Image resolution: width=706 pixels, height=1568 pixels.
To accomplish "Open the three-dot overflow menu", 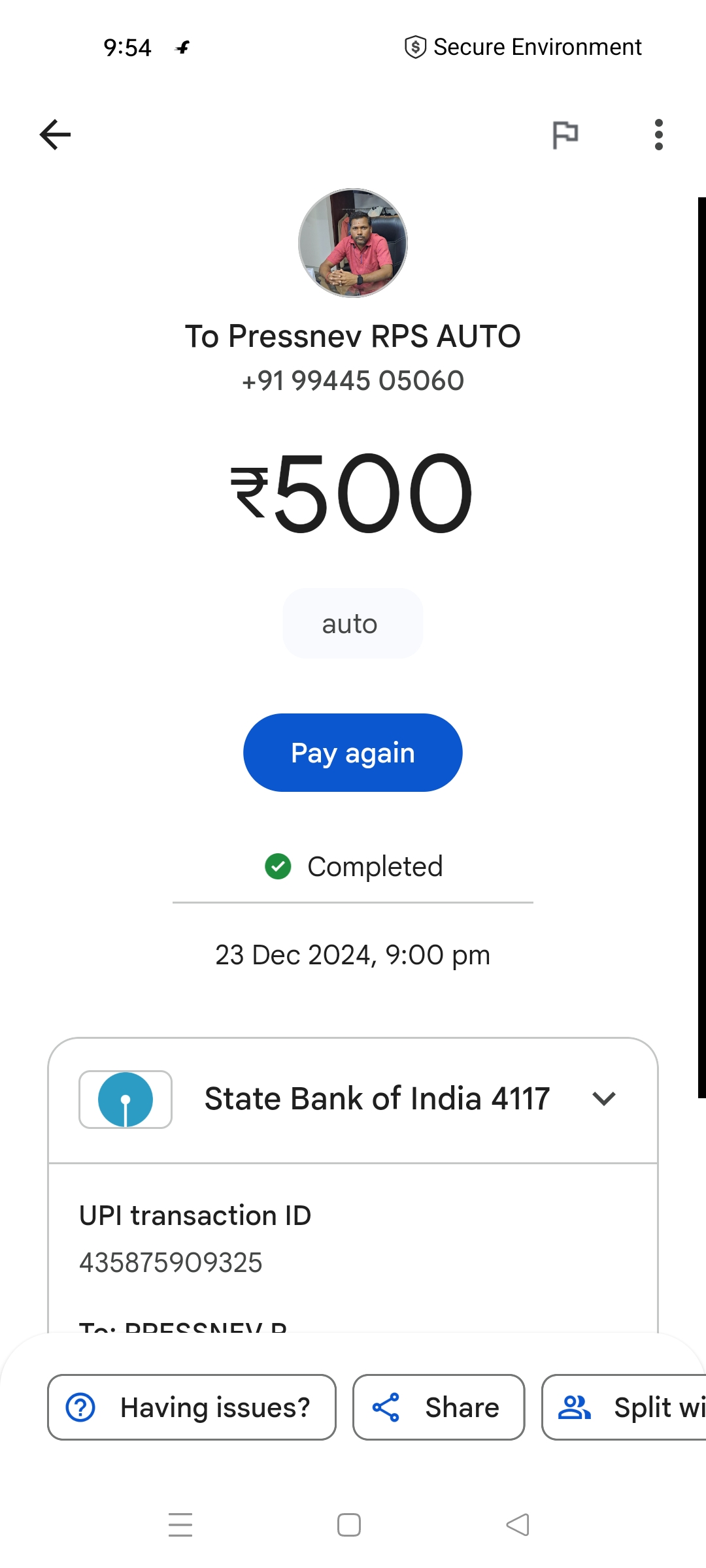I will [658, 135].
